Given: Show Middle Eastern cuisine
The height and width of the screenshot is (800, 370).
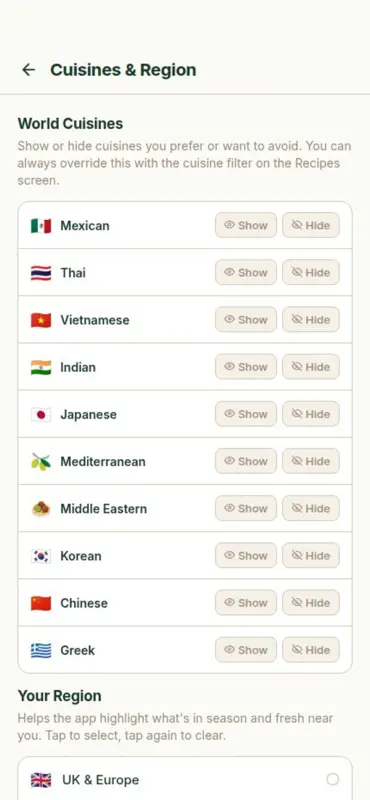Looking at the screenshot, I should (x=246, y=508).
